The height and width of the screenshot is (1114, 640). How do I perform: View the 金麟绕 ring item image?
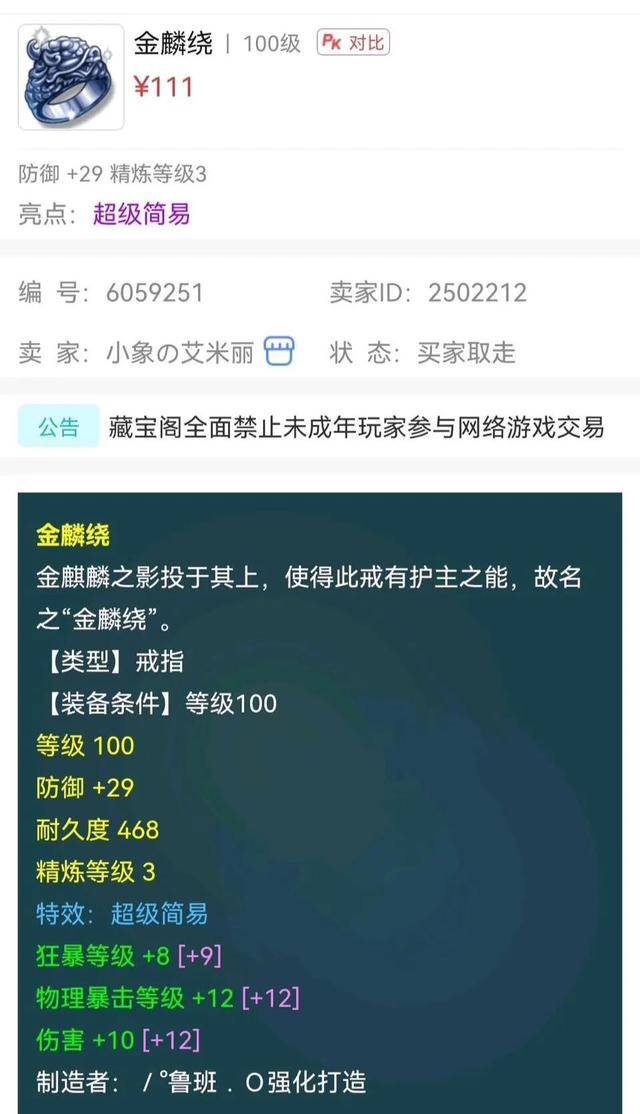click(x=71, y=77)
